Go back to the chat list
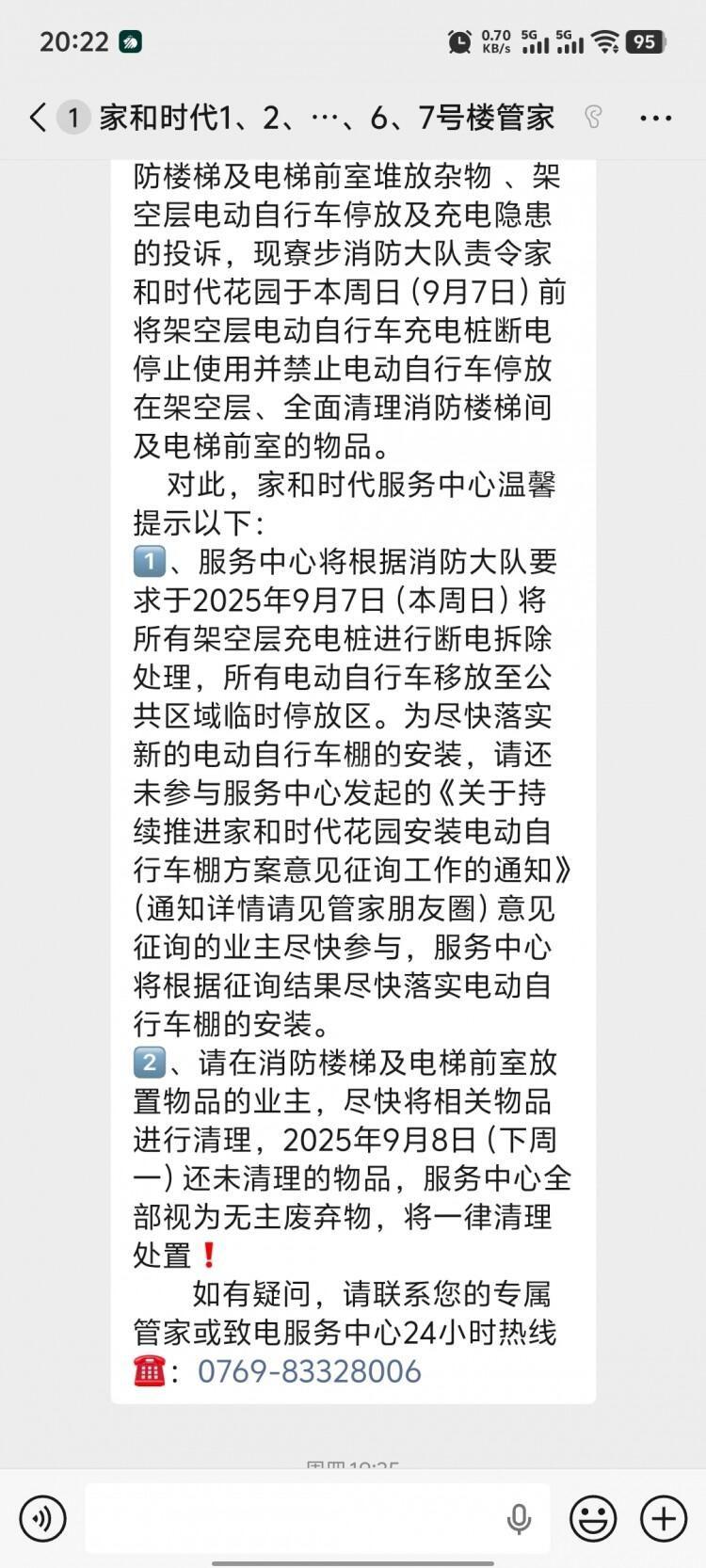706x1568 pixels. pos(38,118)
